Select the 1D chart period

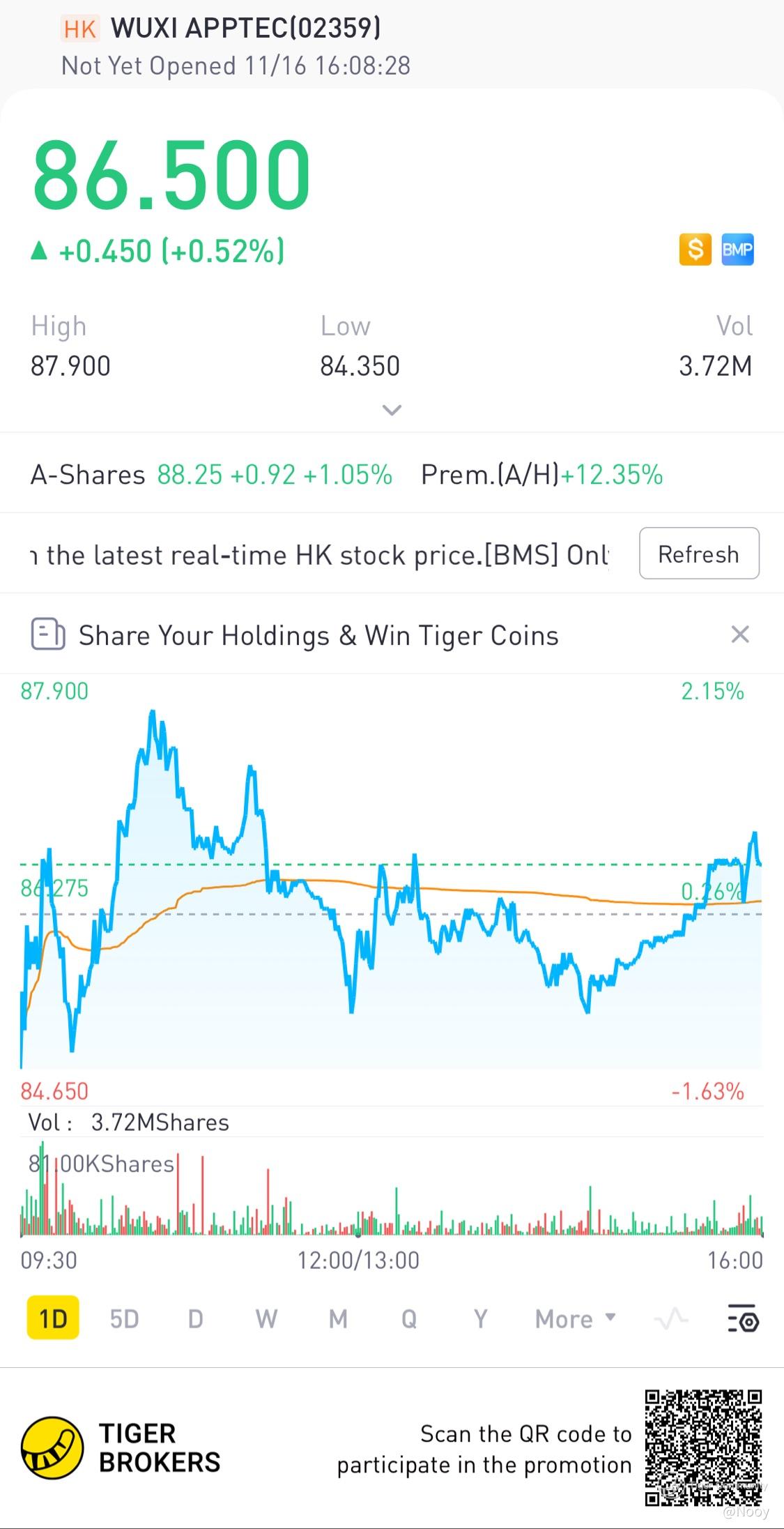[53, 1318]
